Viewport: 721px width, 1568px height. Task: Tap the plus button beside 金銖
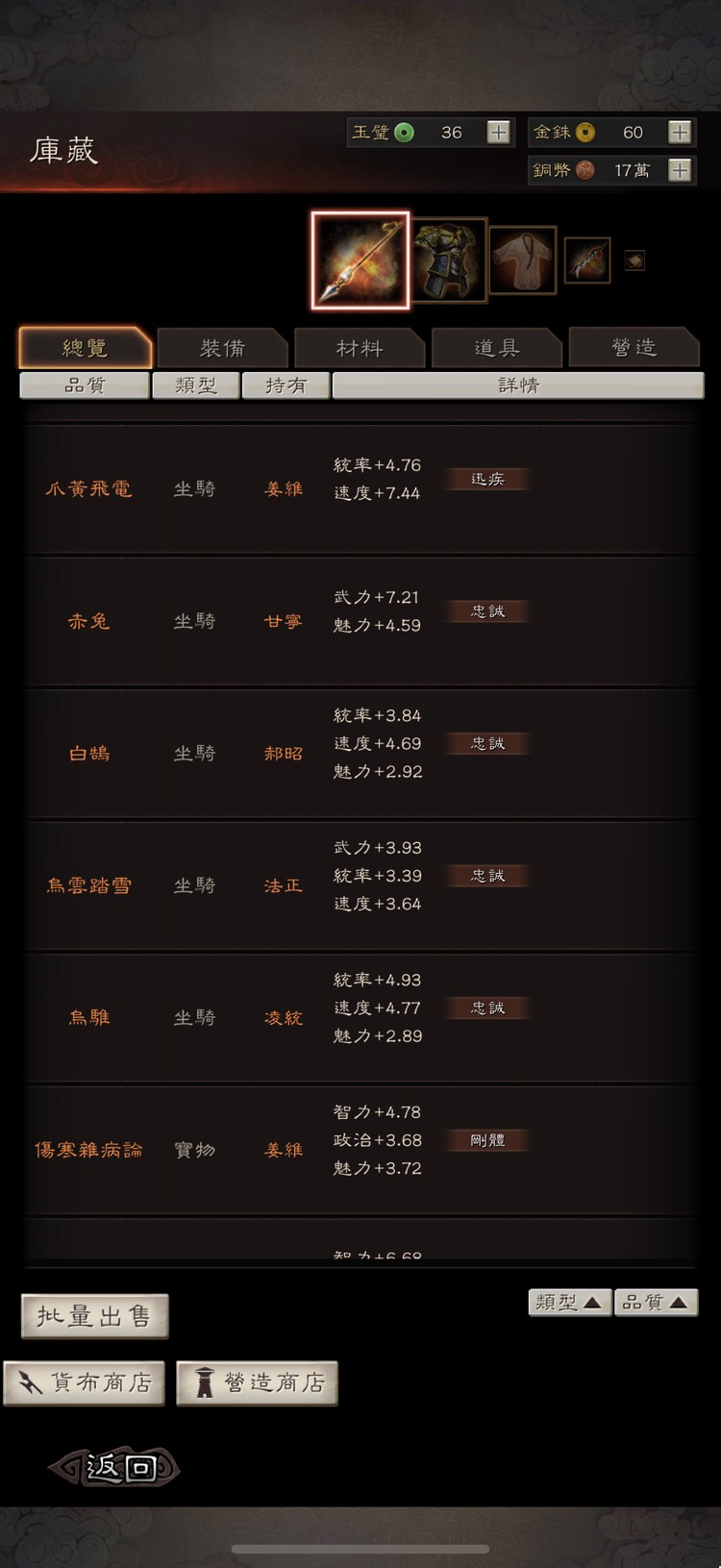[x=680, y=132]
